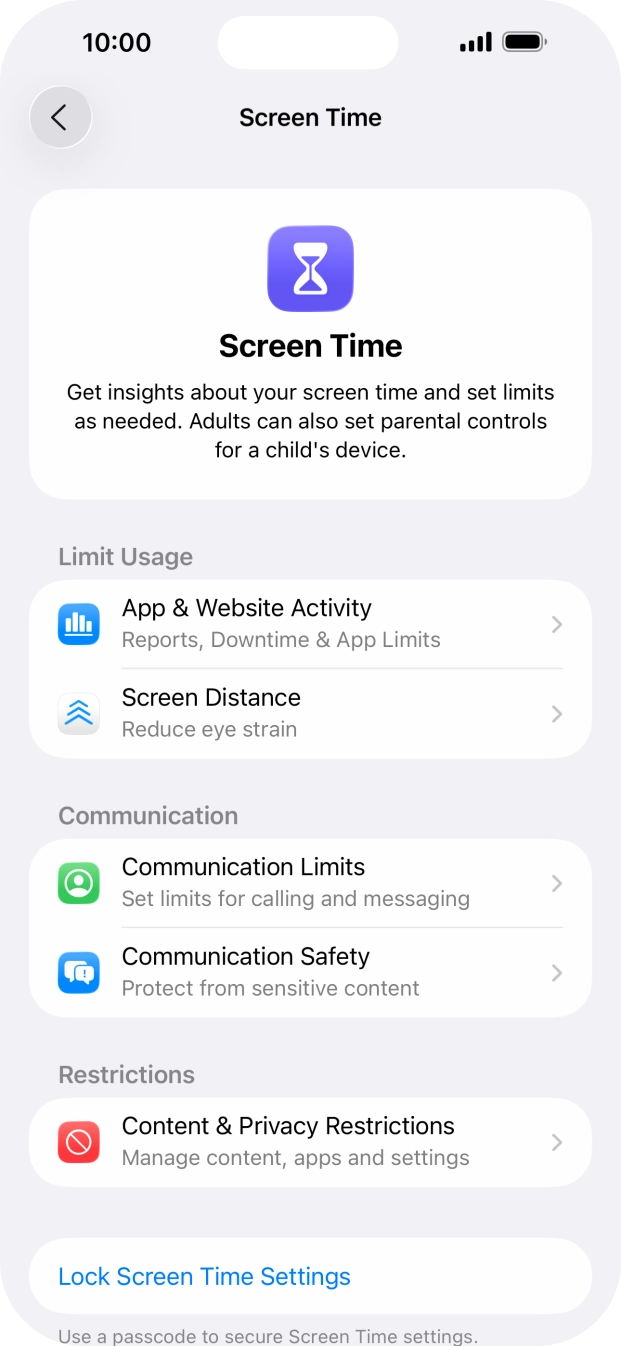Open Communication Safety

(310, 972)
